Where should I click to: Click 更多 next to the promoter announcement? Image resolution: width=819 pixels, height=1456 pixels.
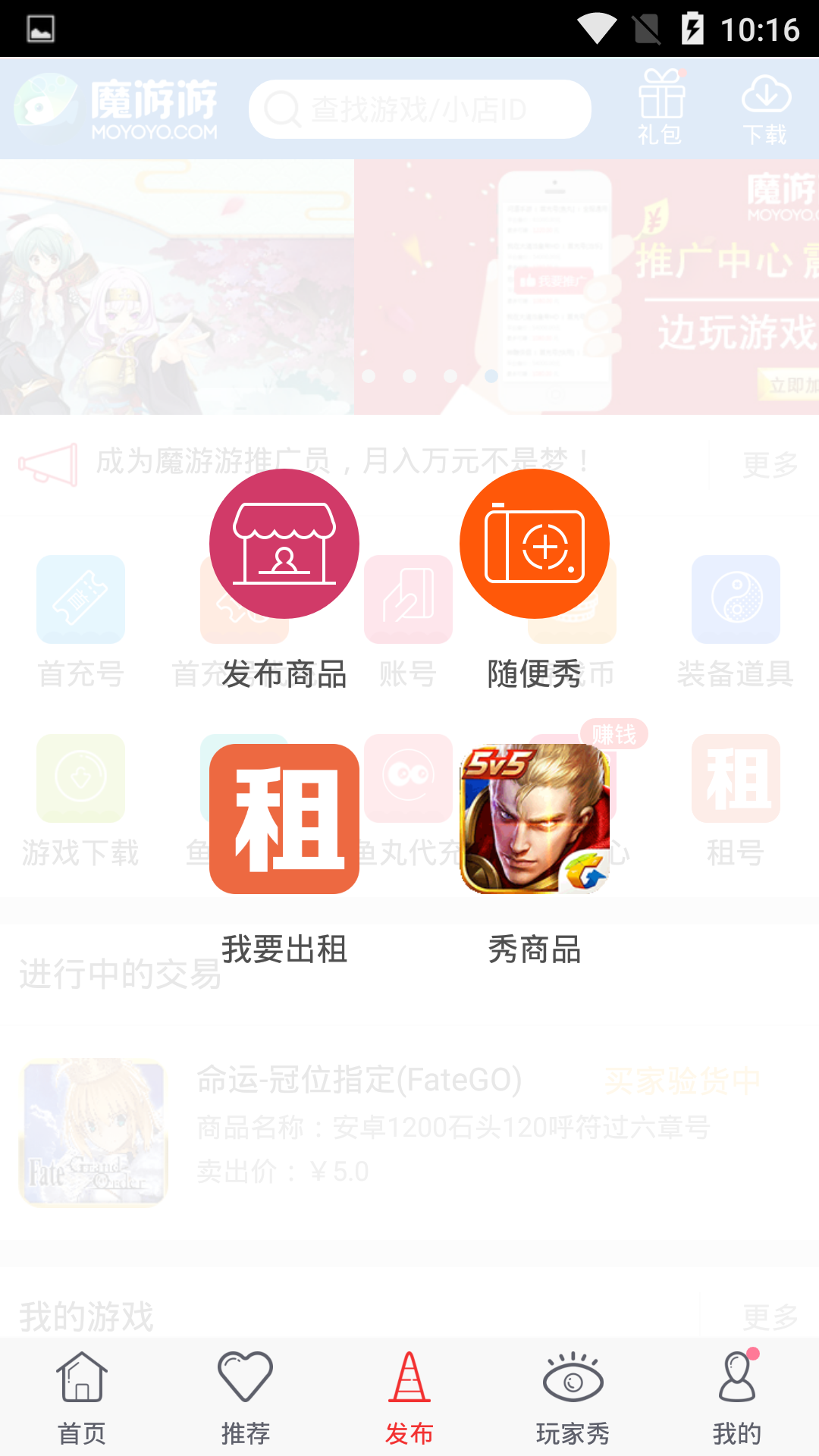click(x=768, y=464)
